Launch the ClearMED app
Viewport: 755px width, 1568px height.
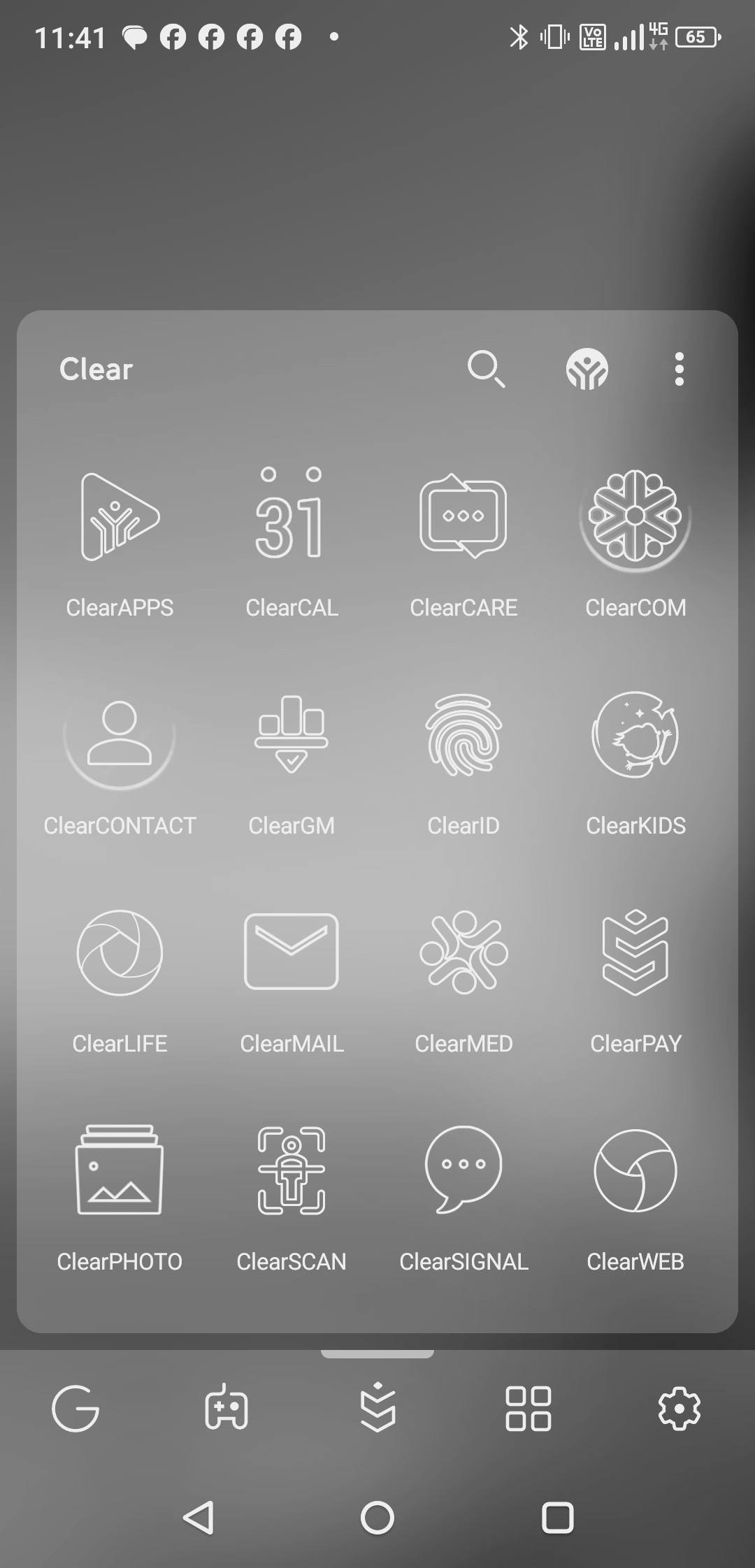coord(463,954)
